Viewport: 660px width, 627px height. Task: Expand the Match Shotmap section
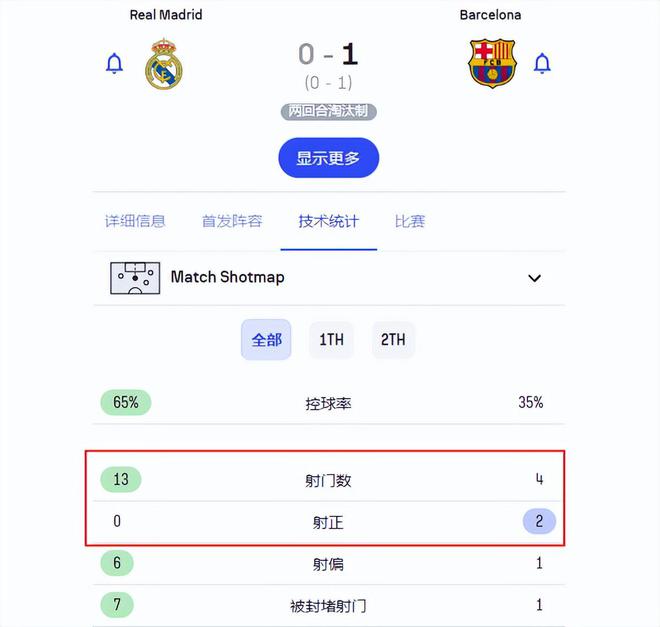(x=534, y=278)
